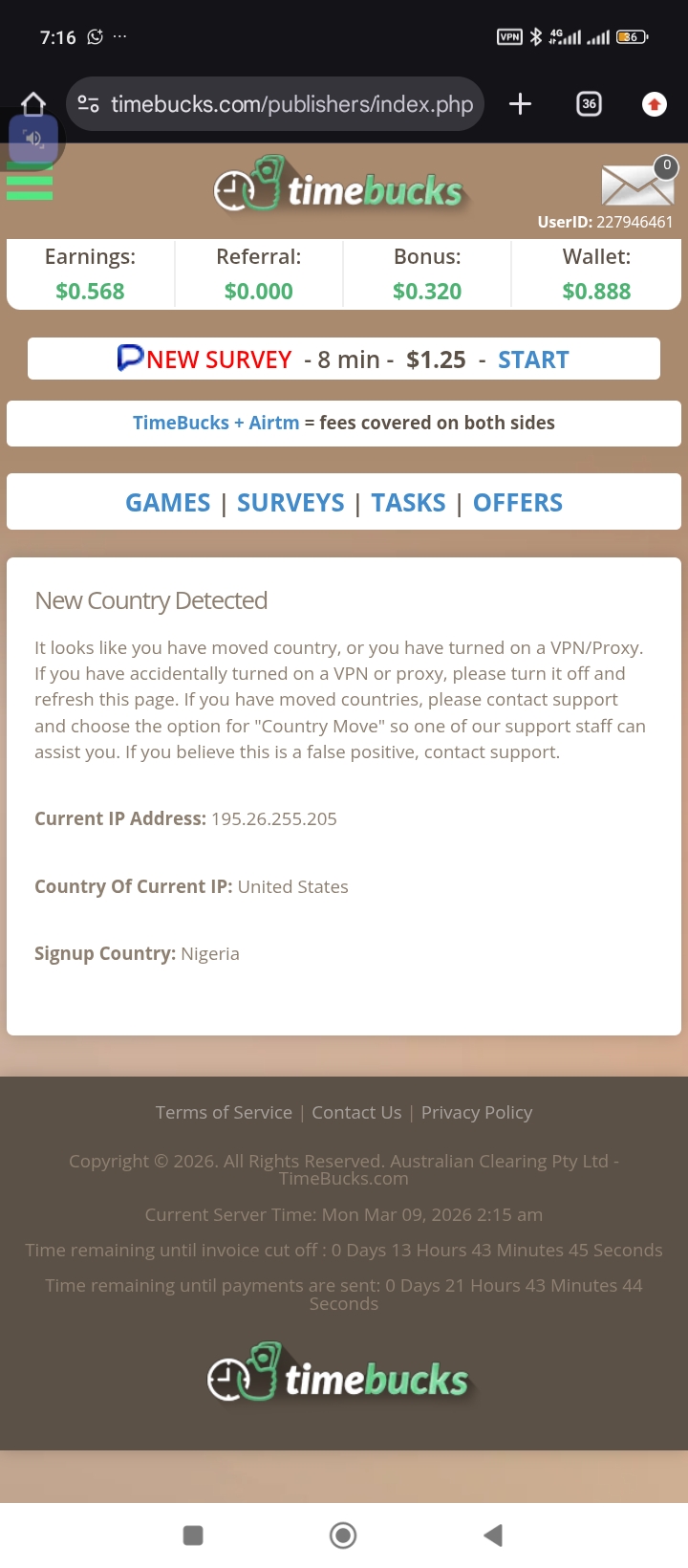This screenshot has height=1568, width=688.
Task: View the 36 open tabs
Action: (x=589, y=104)
